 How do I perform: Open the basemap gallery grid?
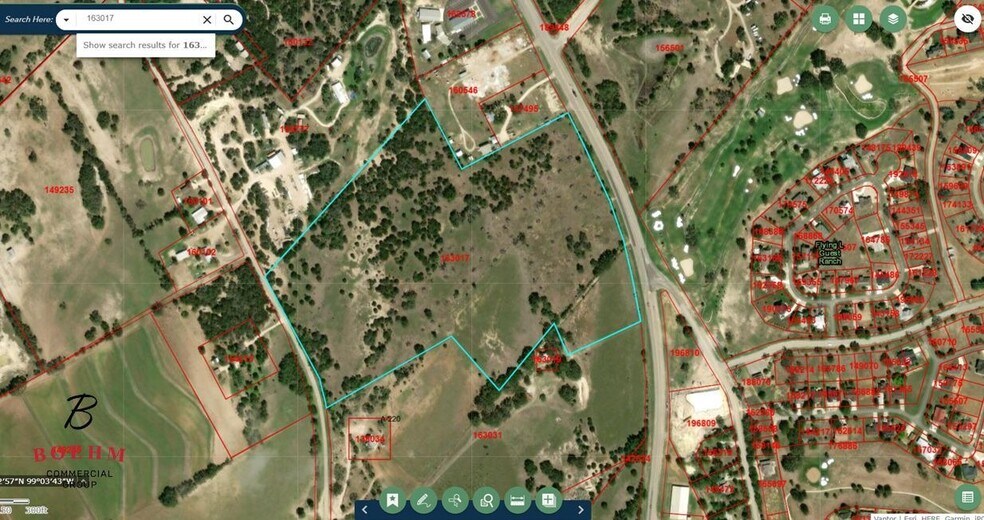[x=859, y=18]
